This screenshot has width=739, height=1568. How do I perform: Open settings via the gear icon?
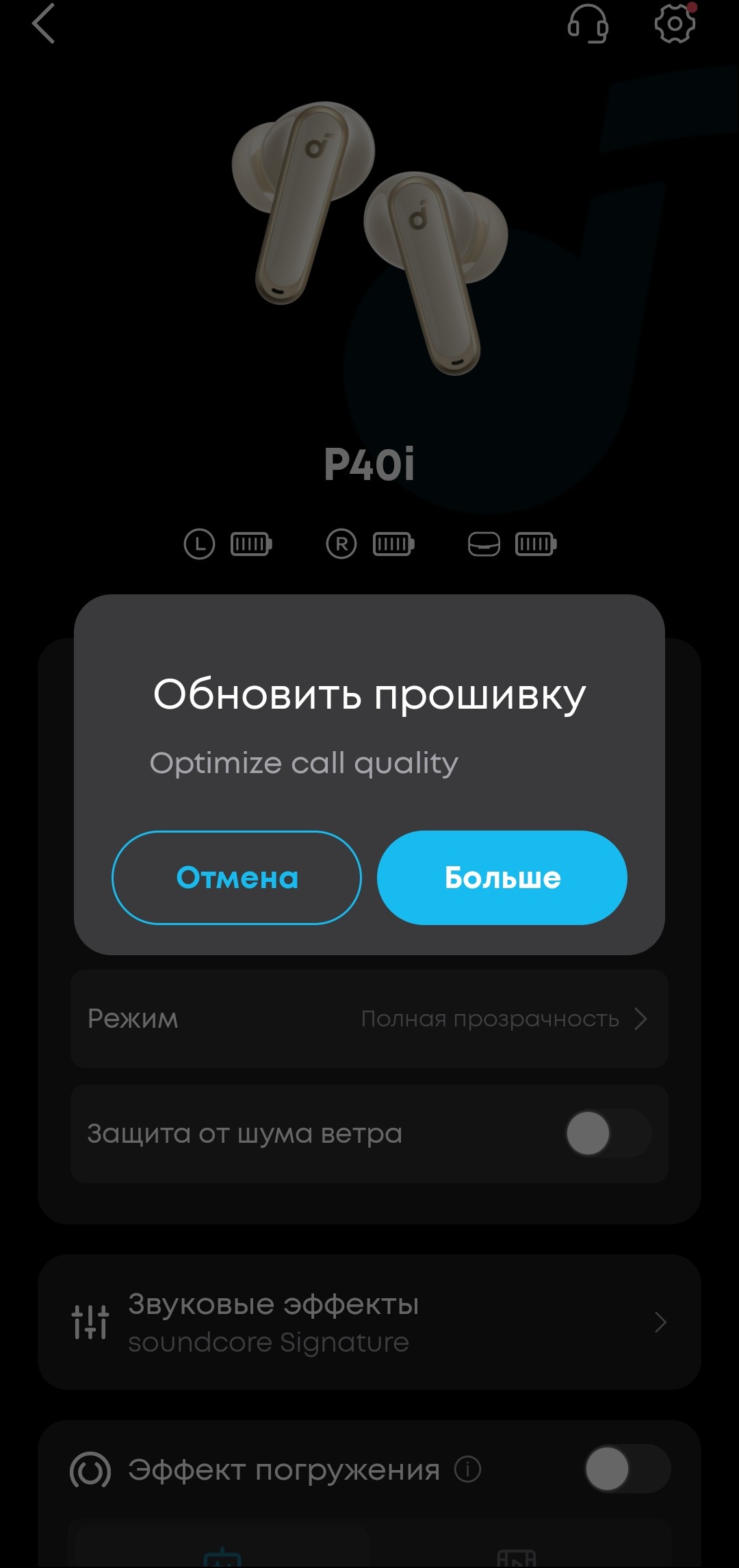pos(675,24)
